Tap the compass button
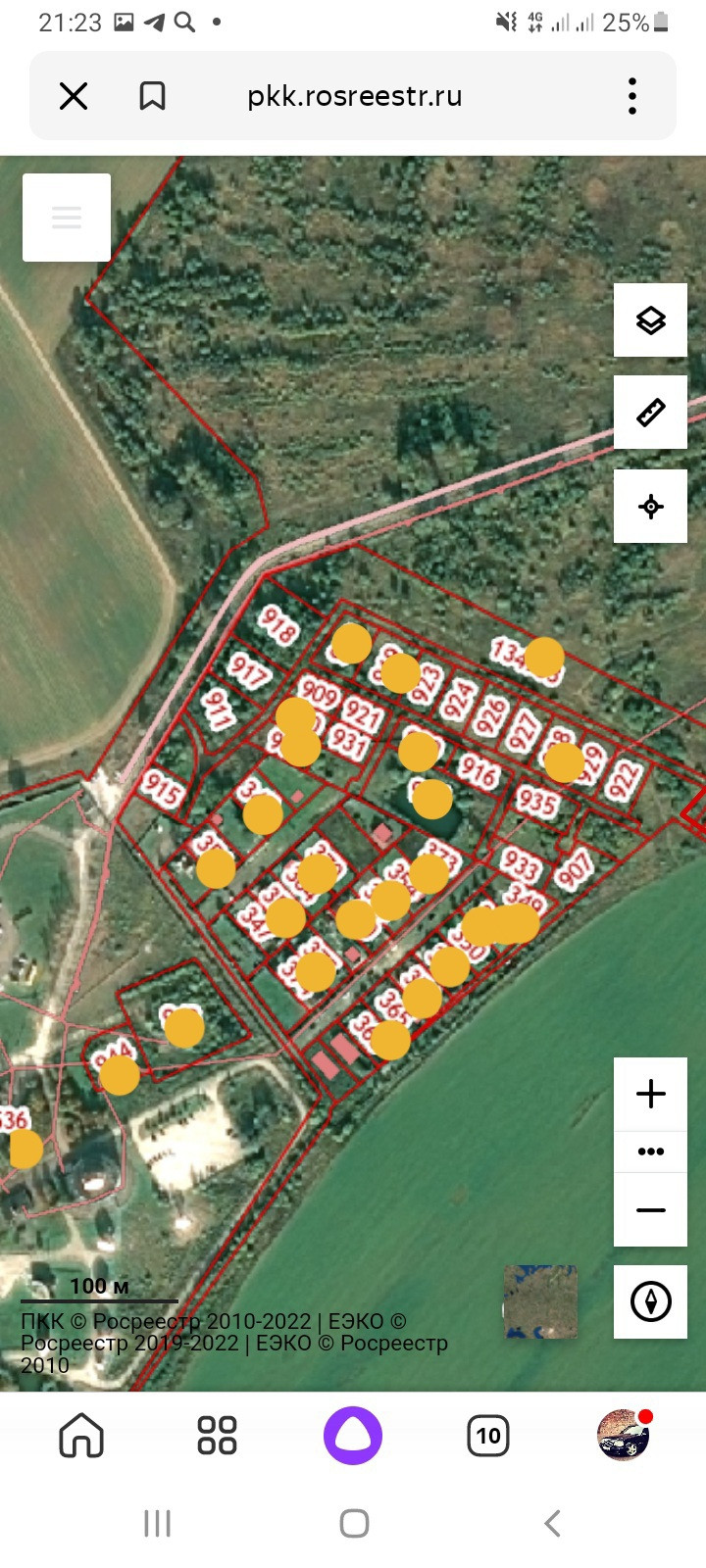This screenshot has width=706, height=1568. point(650,1301)
